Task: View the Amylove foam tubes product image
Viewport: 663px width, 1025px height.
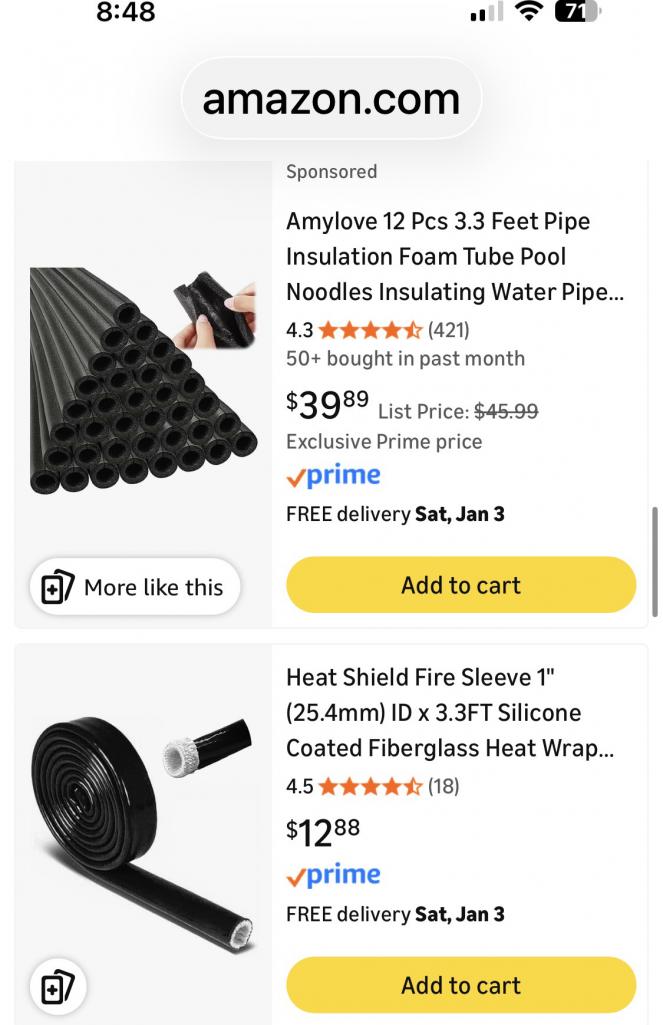Action: [x=143, y=381]
